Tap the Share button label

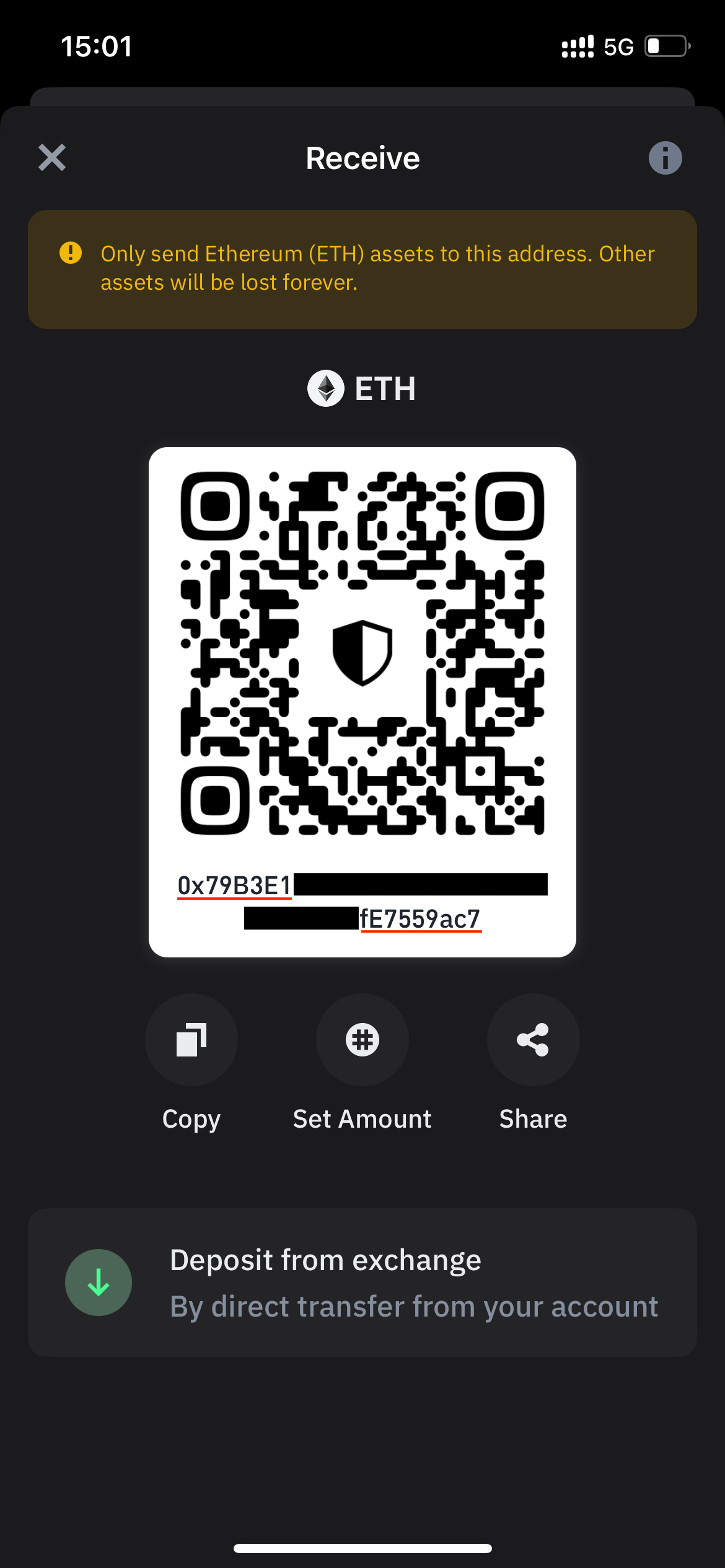tap(532, 1118)
